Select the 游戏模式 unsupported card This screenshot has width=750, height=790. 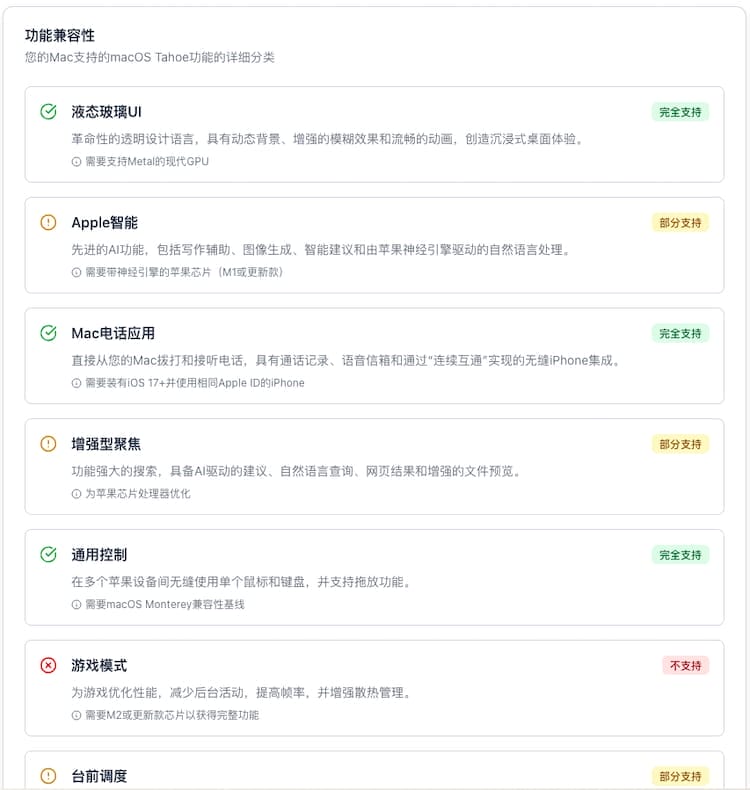click(x=374, y=688)
